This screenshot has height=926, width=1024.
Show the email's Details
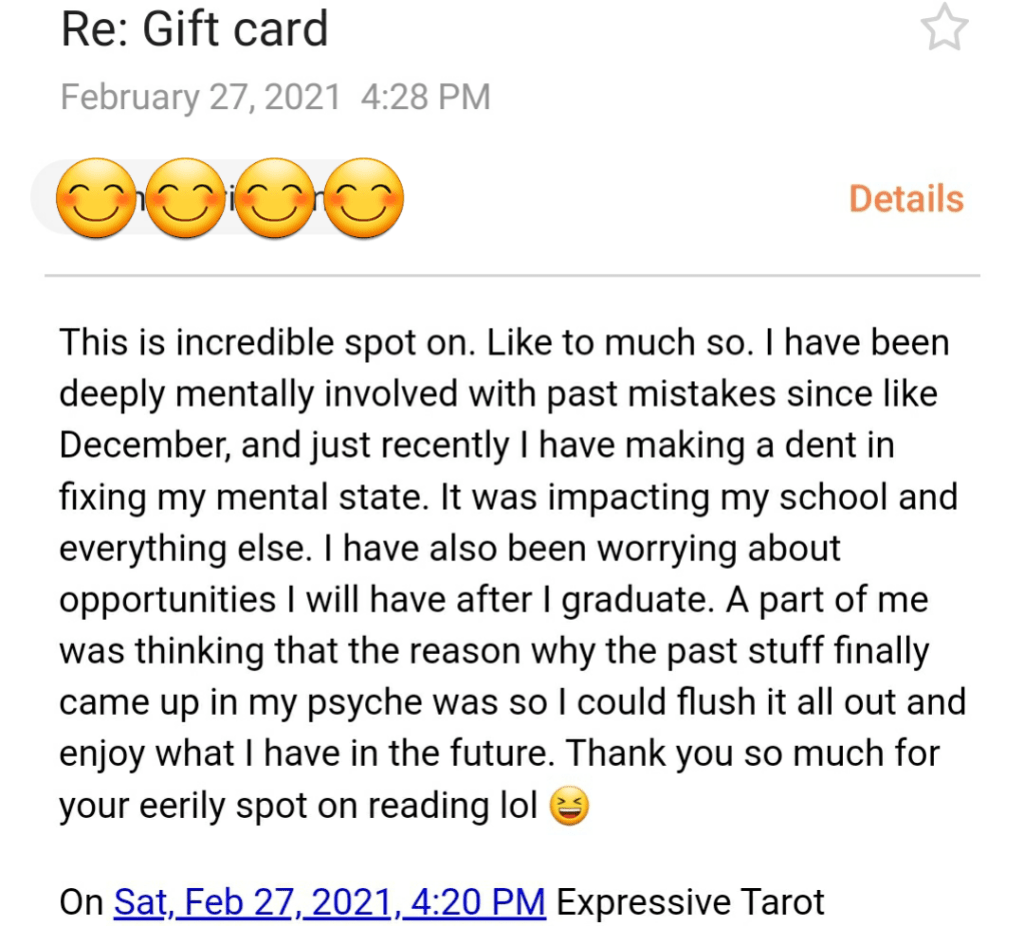click(905, 199)
